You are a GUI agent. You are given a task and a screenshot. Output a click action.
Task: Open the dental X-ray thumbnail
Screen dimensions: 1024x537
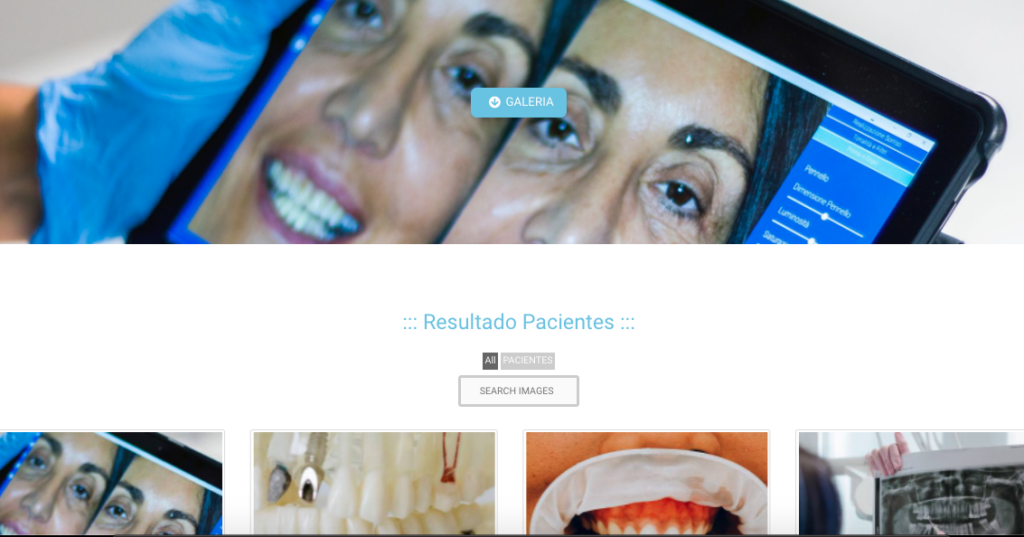pos(910,483)
